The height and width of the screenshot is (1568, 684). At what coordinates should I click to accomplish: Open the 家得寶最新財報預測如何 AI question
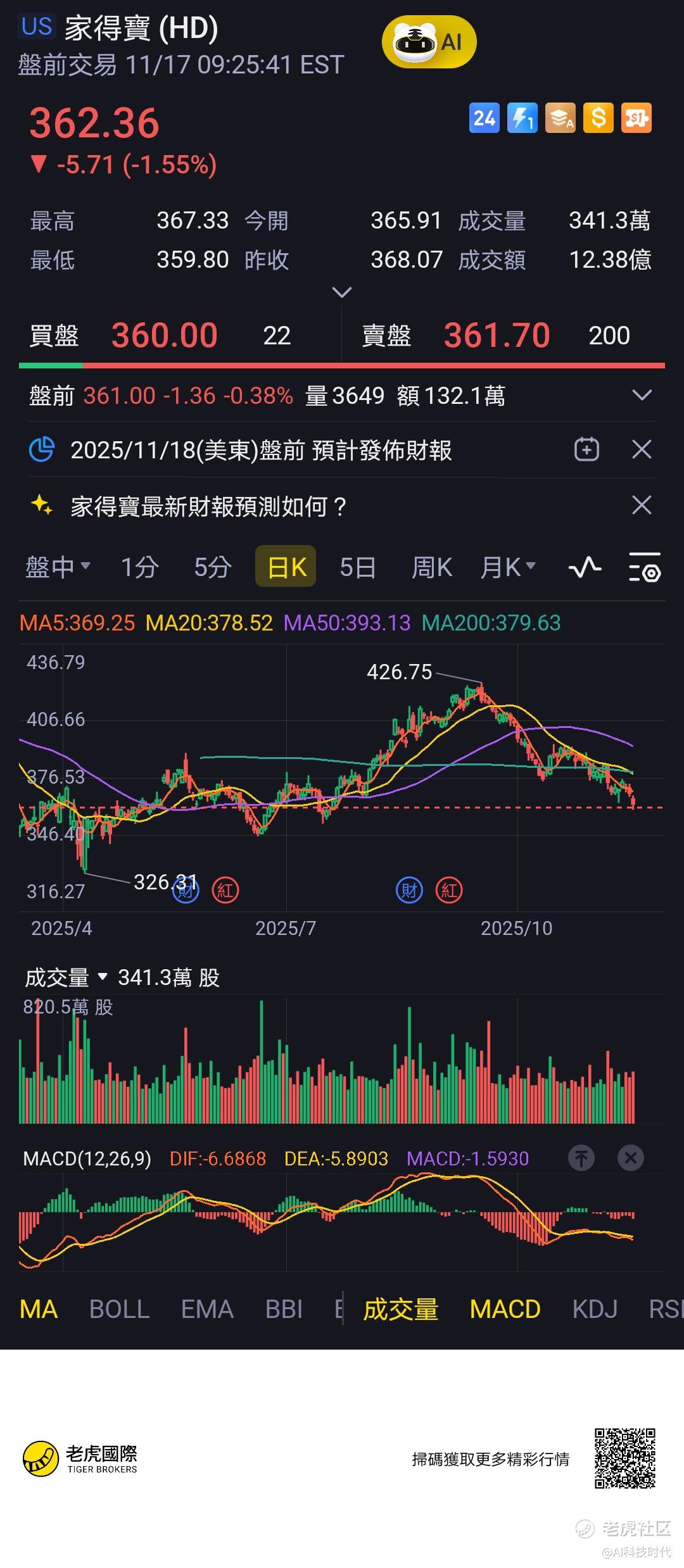point(209,506)
